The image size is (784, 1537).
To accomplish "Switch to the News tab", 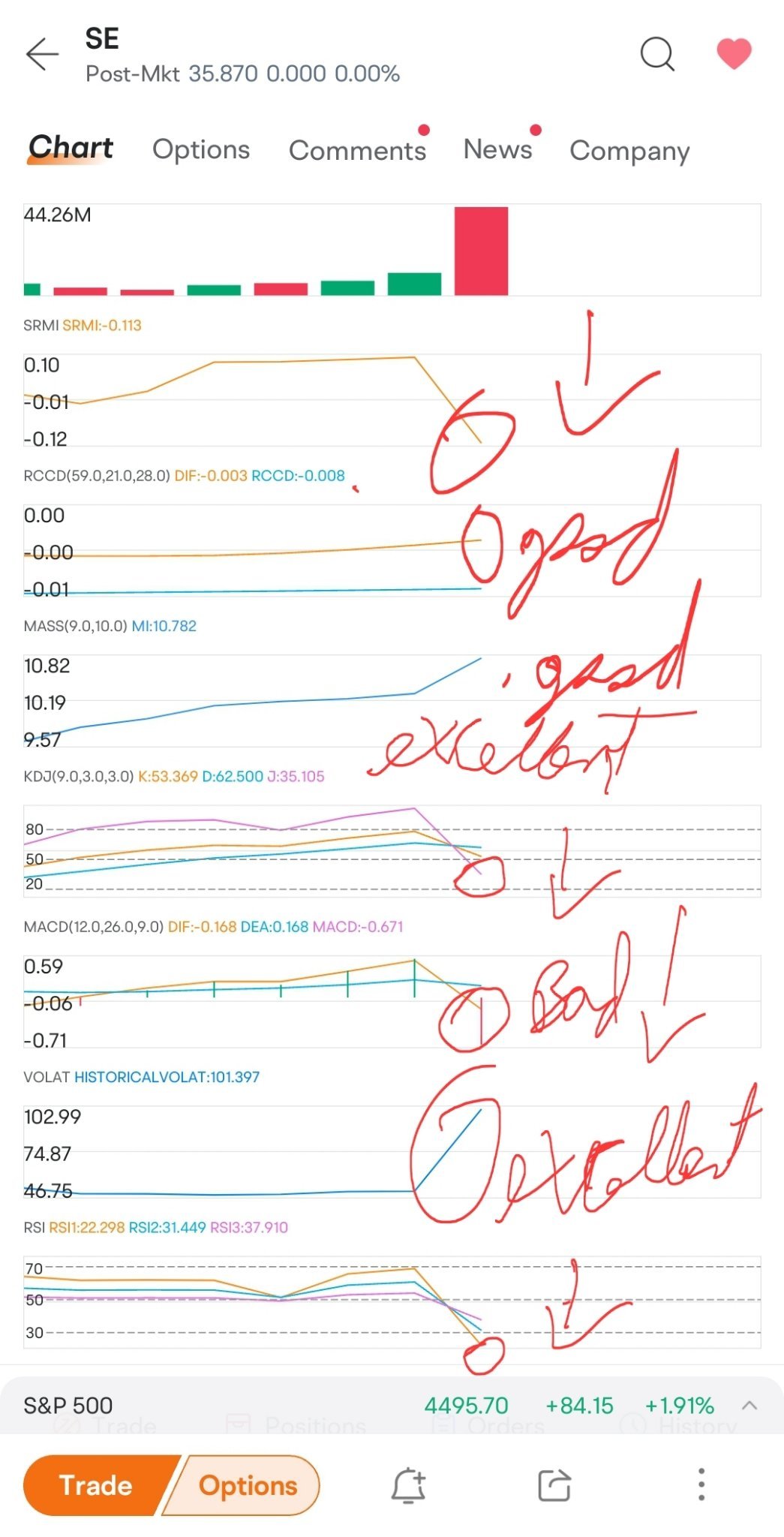I will pyautogui.click(x=497, y=149).
